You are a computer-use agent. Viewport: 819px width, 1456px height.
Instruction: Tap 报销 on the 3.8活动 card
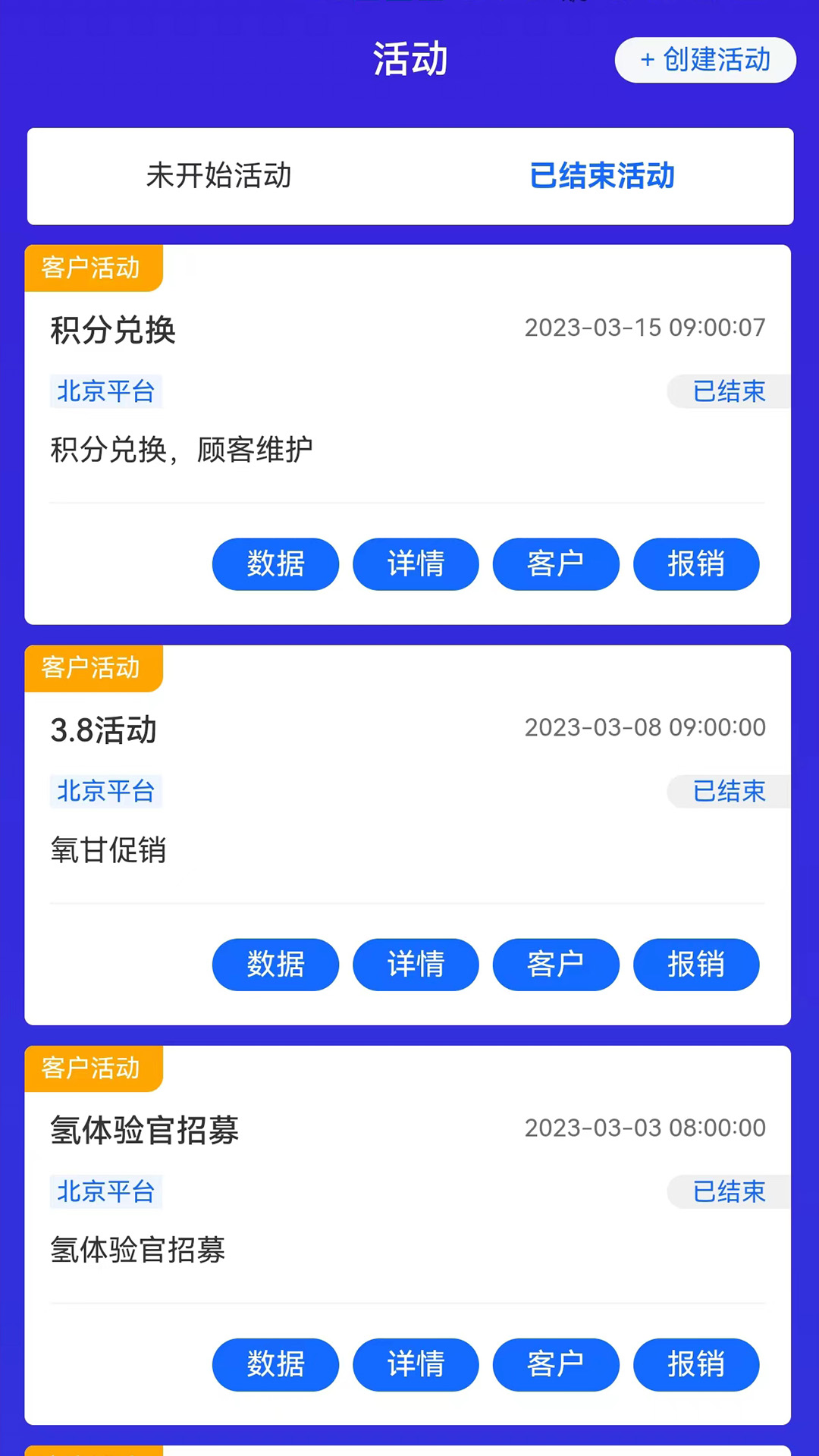coord(695,965)
